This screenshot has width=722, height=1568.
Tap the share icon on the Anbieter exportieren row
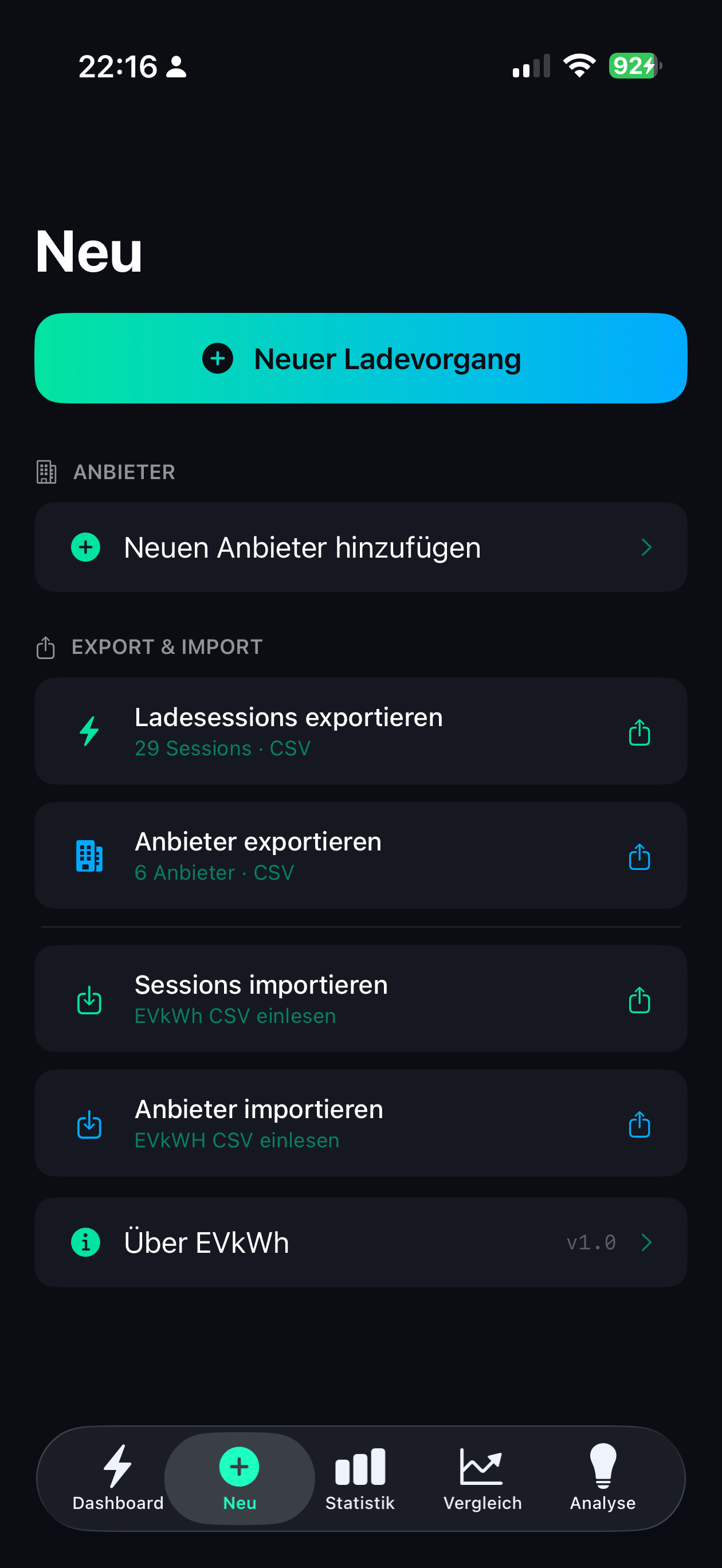click(x=639, y=858)
